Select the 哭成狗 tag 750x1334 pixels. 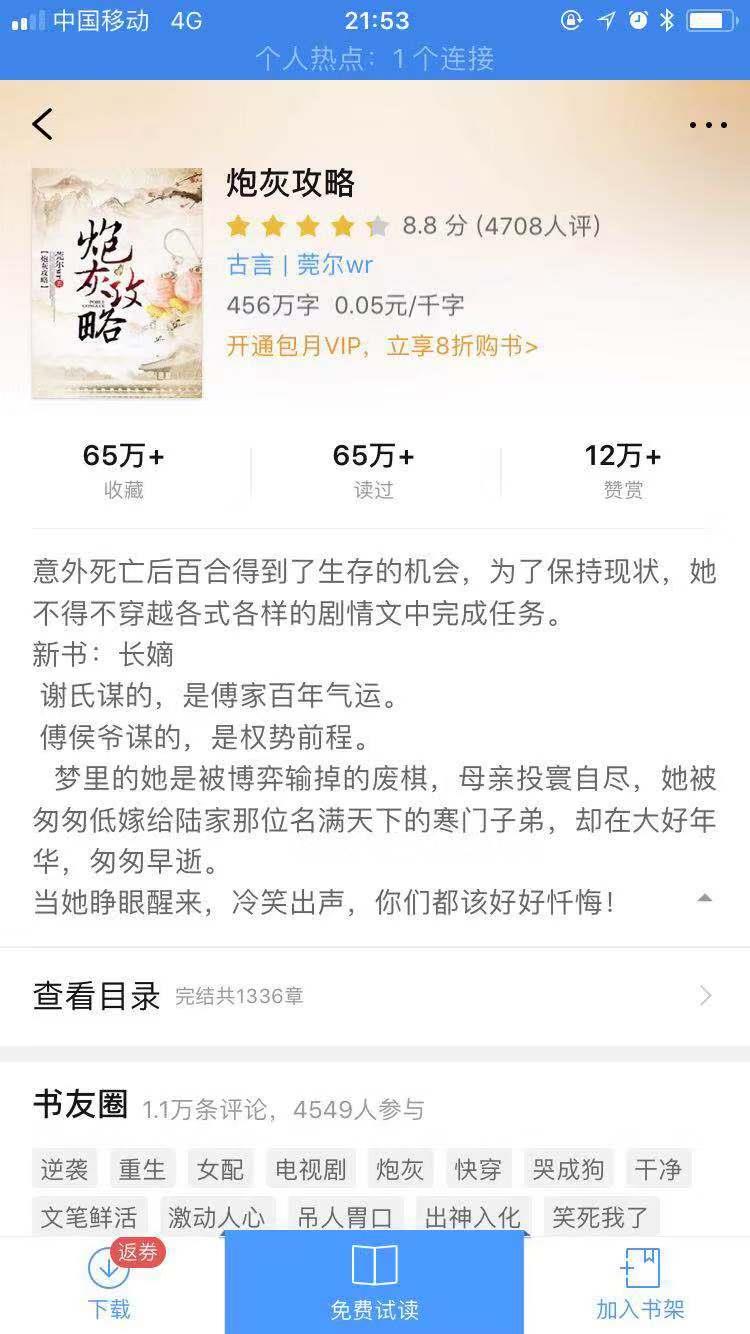[567, 1168]
